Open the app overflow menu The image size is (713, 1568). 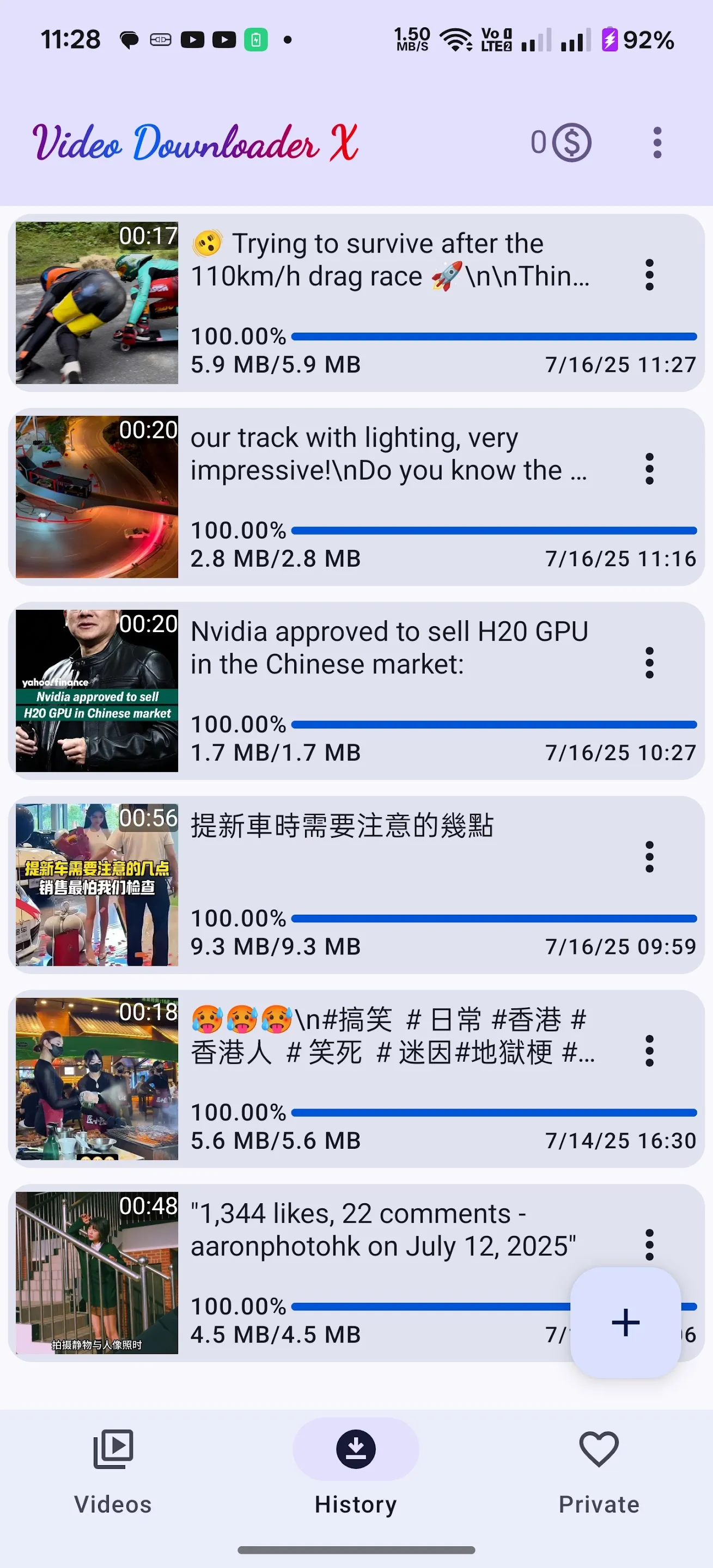click(x=657, y=142)
